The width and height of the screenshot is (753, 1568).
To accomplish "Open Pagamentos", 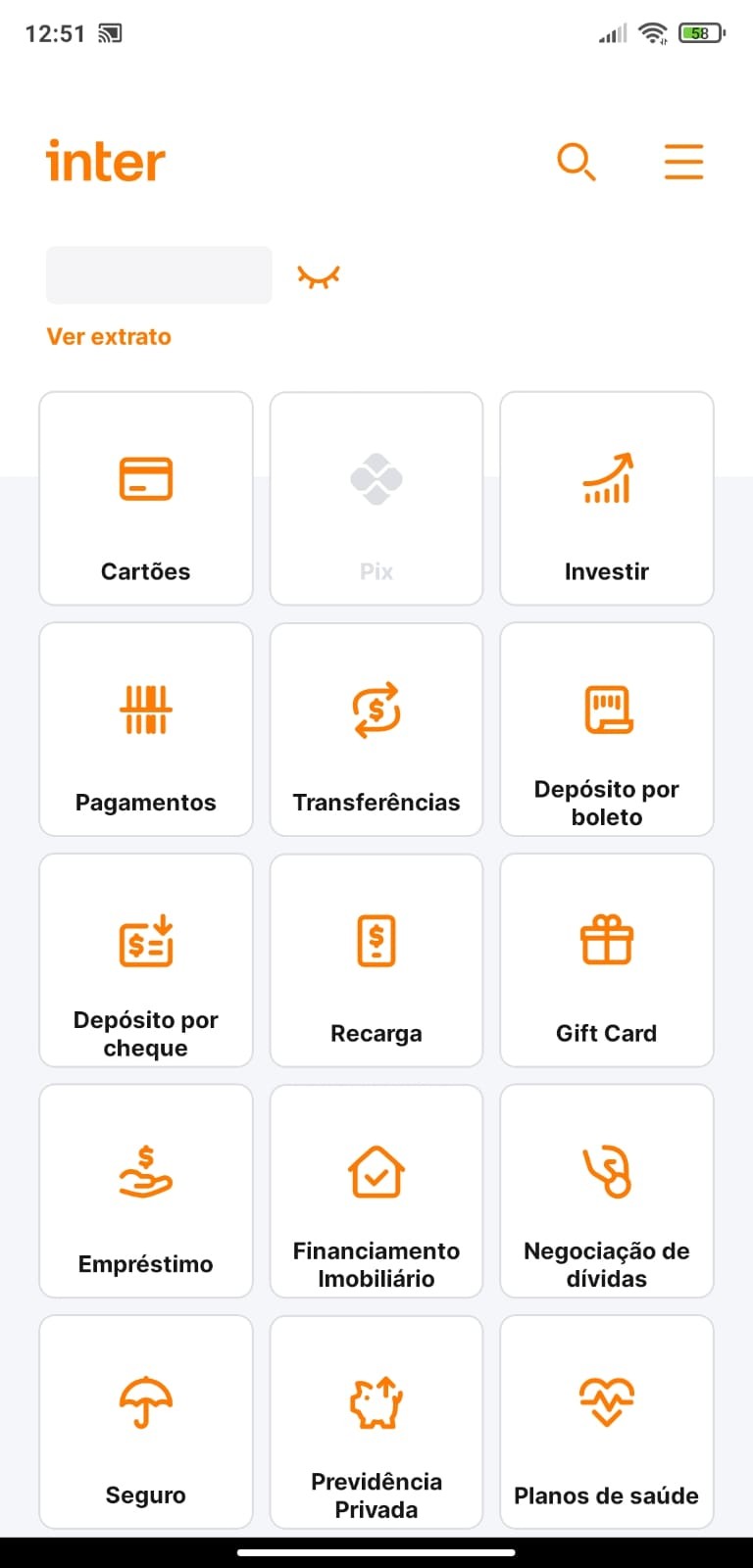I will tap(146, 729).
